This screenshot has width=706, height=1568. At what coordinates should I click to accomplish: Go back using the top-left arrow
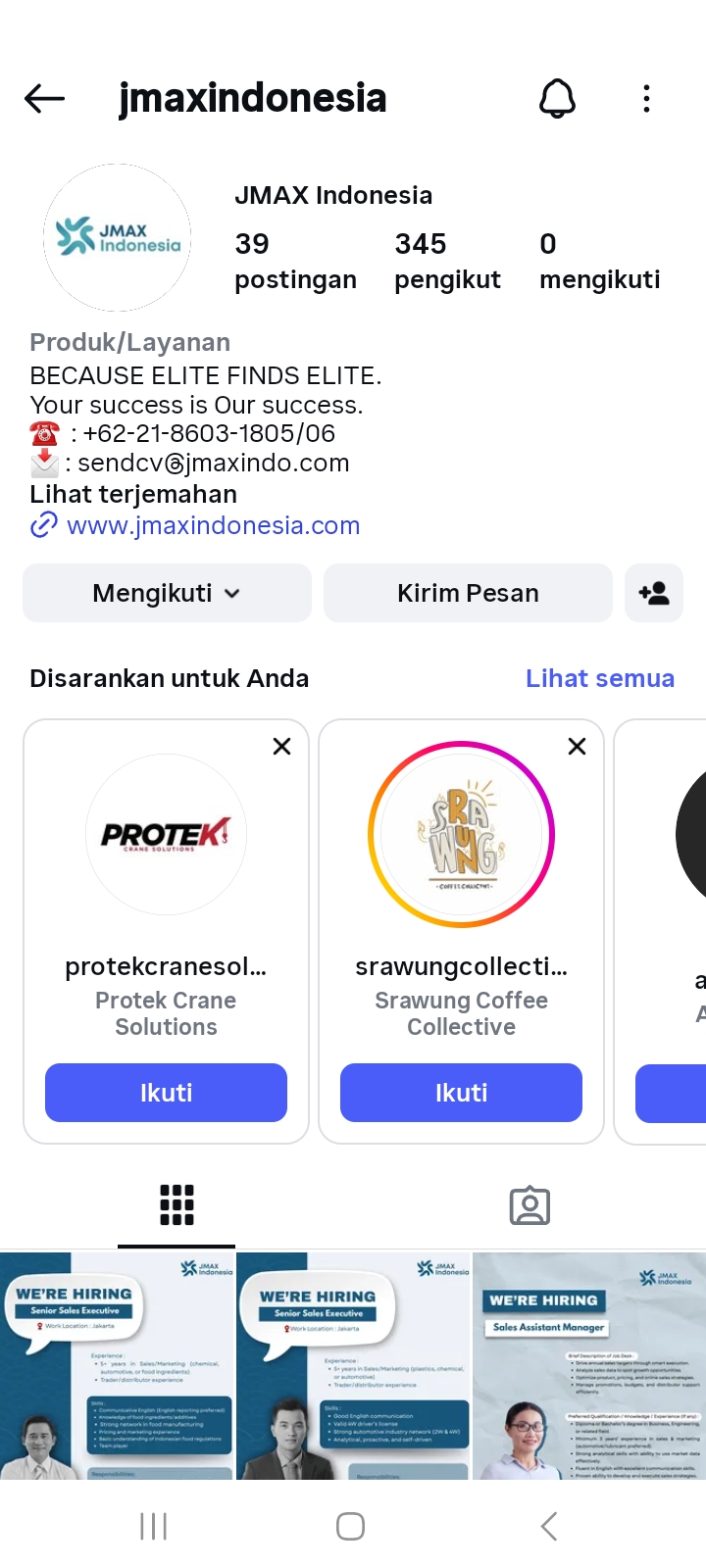point(45,98)
